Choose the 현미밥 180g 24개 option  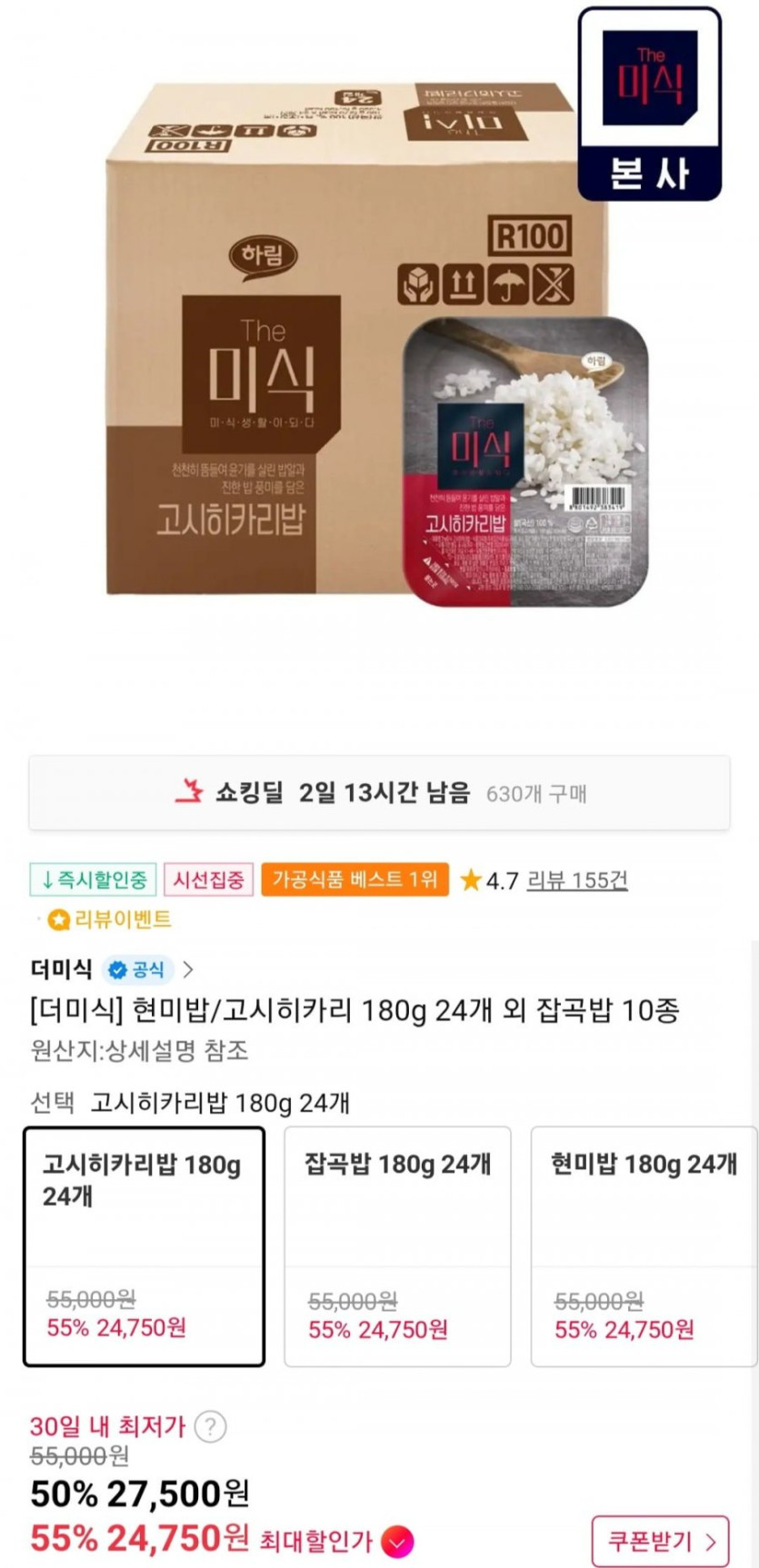click(x=643, y=1245)
